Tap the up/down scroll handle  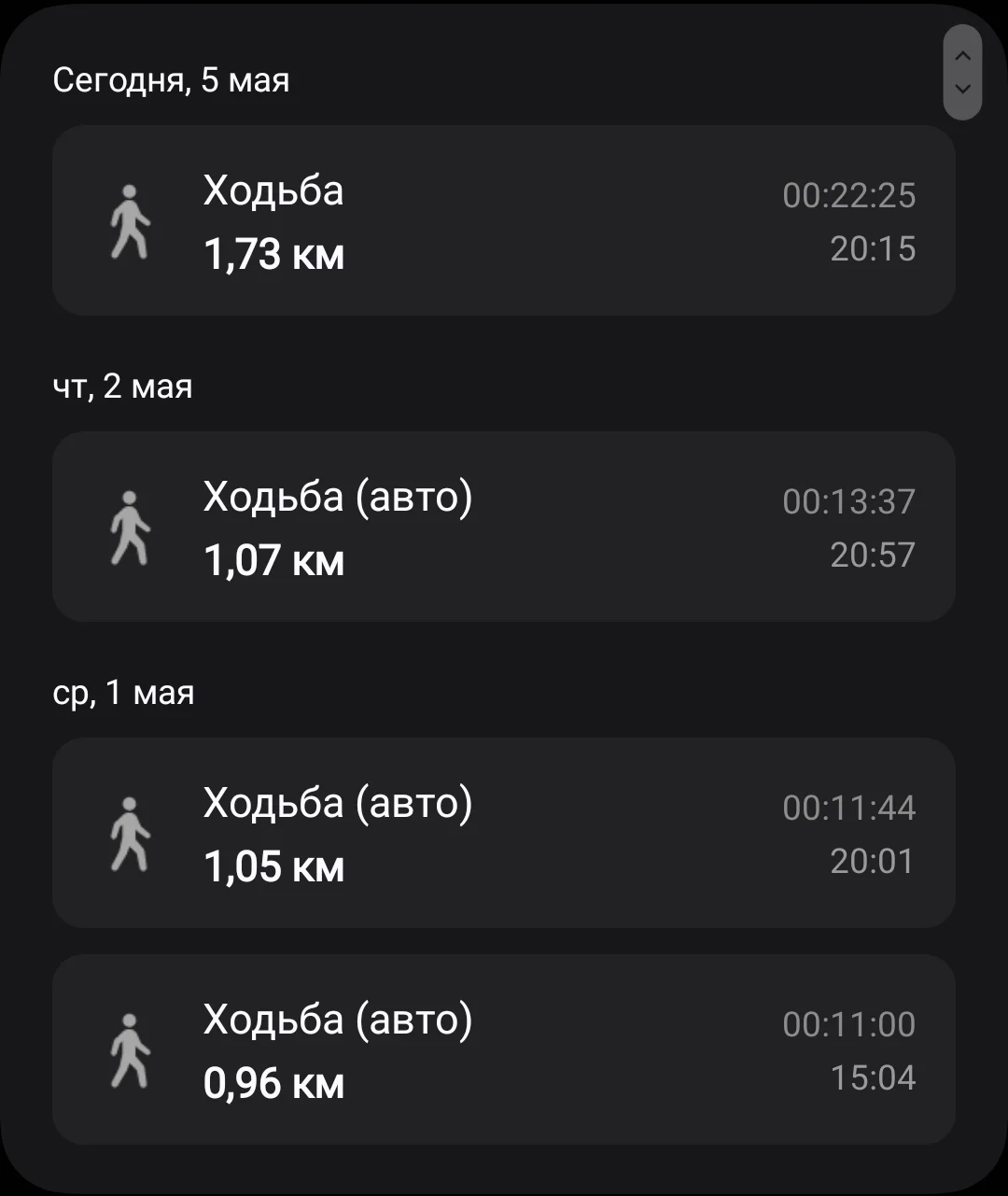[962, 73]
